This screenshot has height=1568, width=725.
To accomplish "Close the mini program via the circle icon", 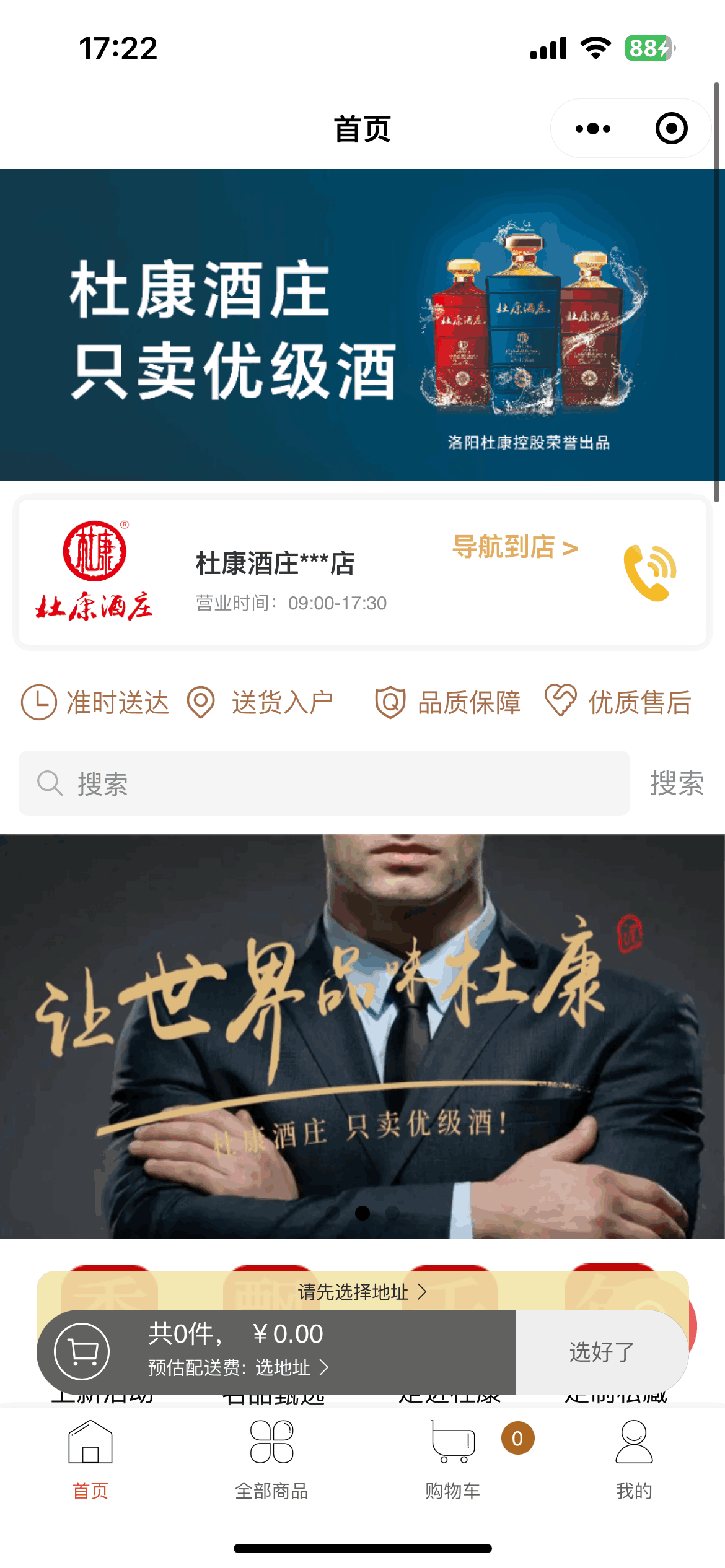I will coord(671,129).
